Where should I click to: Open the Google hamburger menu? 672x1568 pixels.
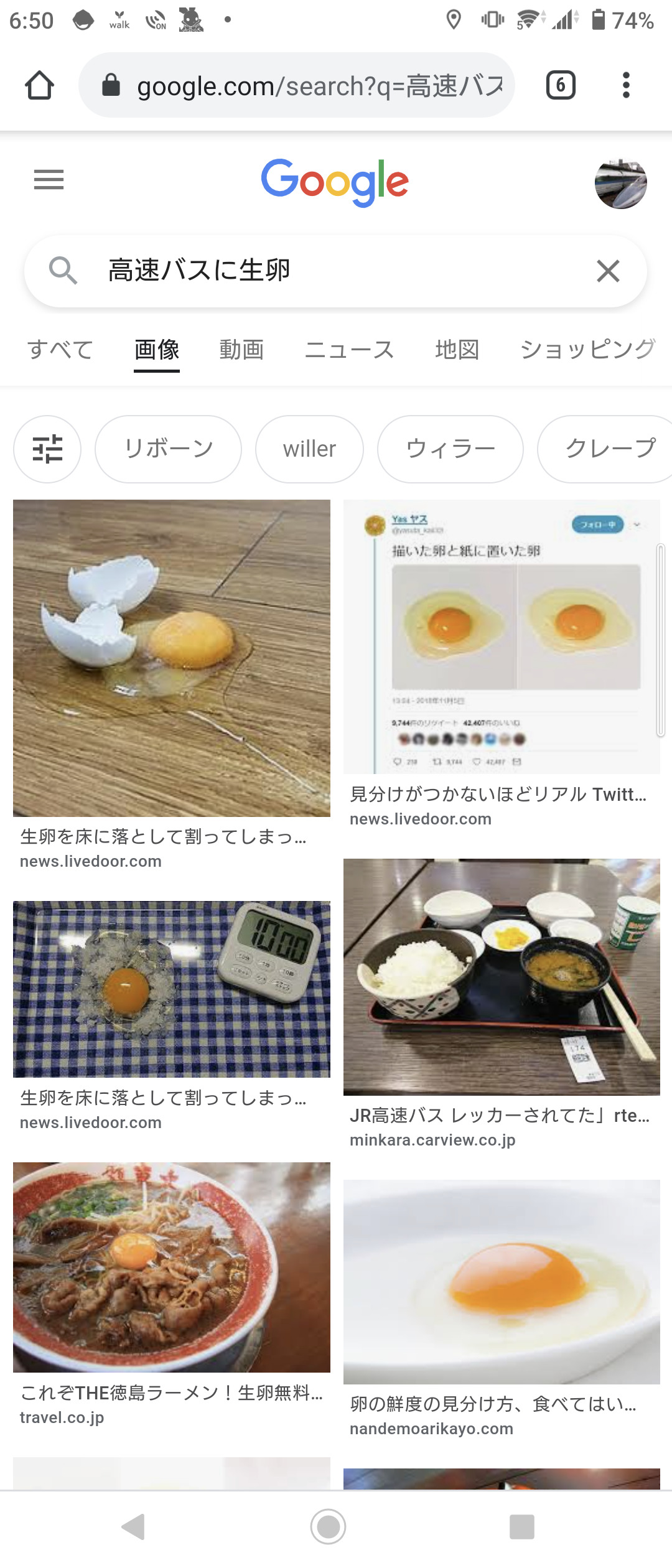point(49,180)
